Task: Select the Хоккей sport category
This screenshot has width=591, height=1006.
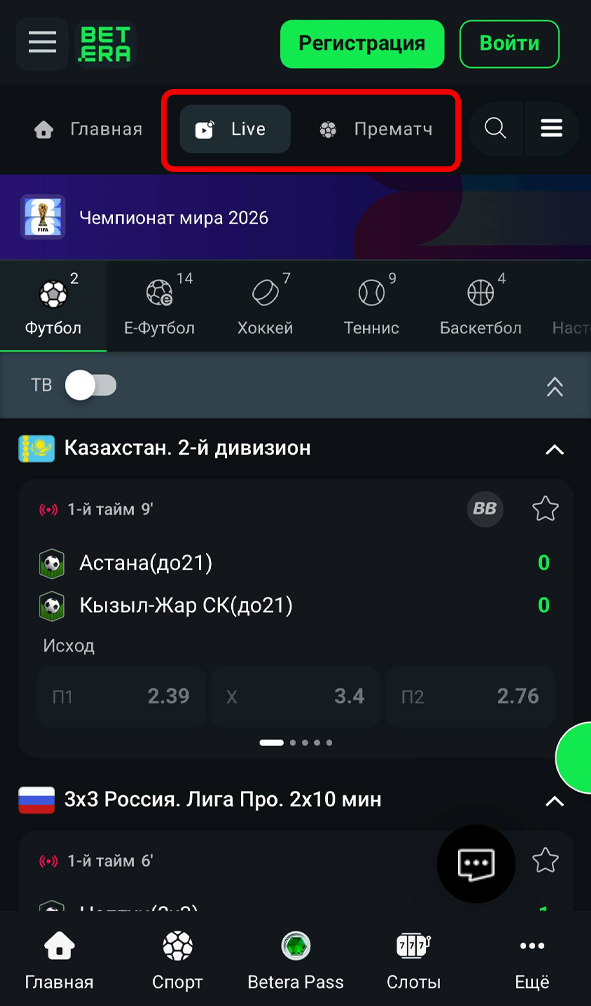Action: click(x=265, y=306)
